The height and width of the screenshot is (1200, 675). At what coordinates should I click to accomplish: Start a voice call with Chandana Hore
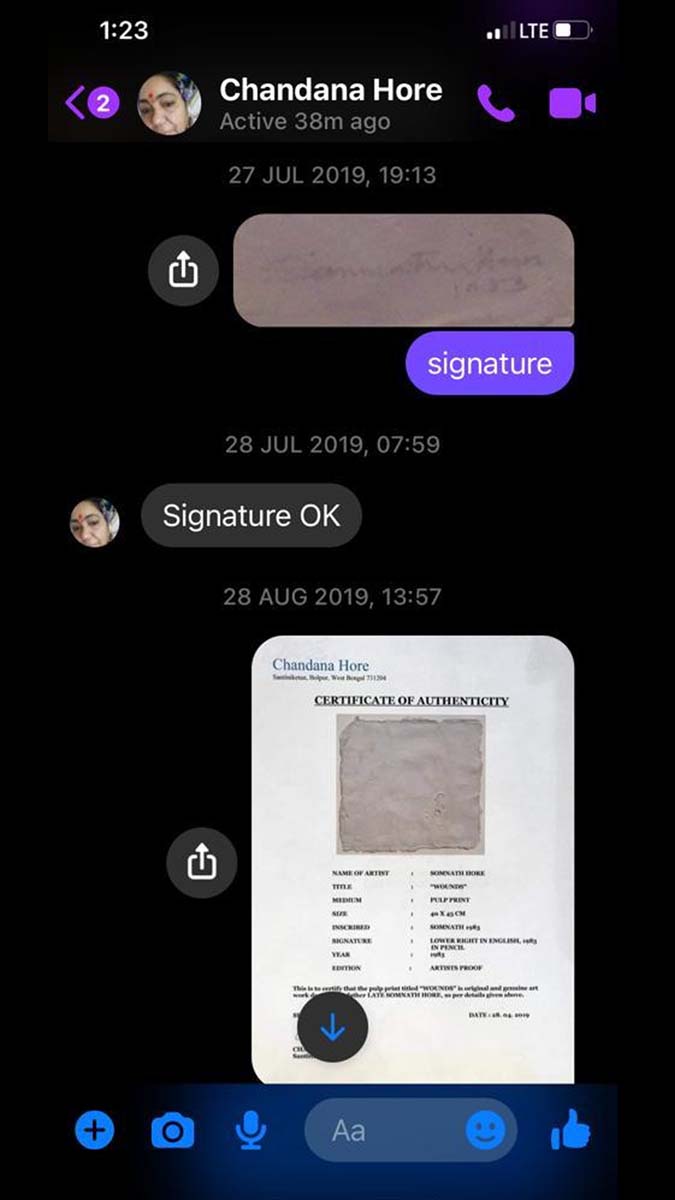pos(495,103)
